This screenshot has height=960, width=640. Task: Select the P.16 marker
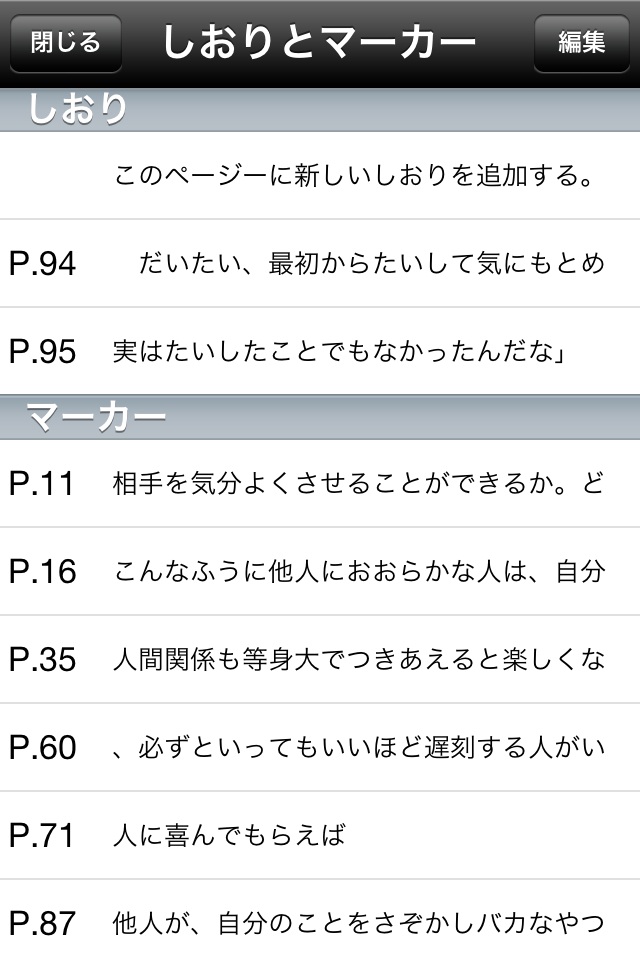pos(320,571)
